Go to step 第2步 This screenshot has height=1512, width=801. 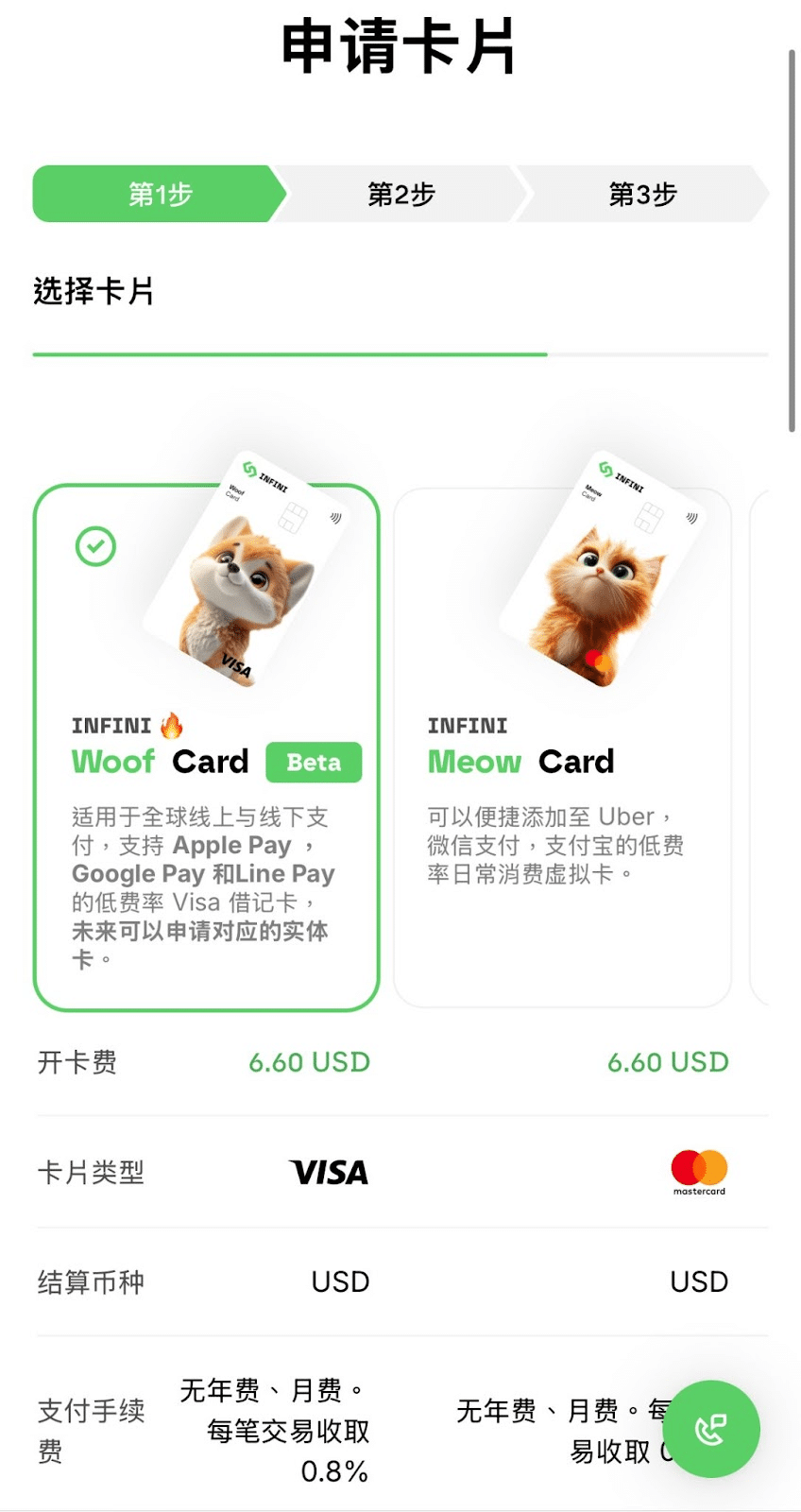click(401, 195)
